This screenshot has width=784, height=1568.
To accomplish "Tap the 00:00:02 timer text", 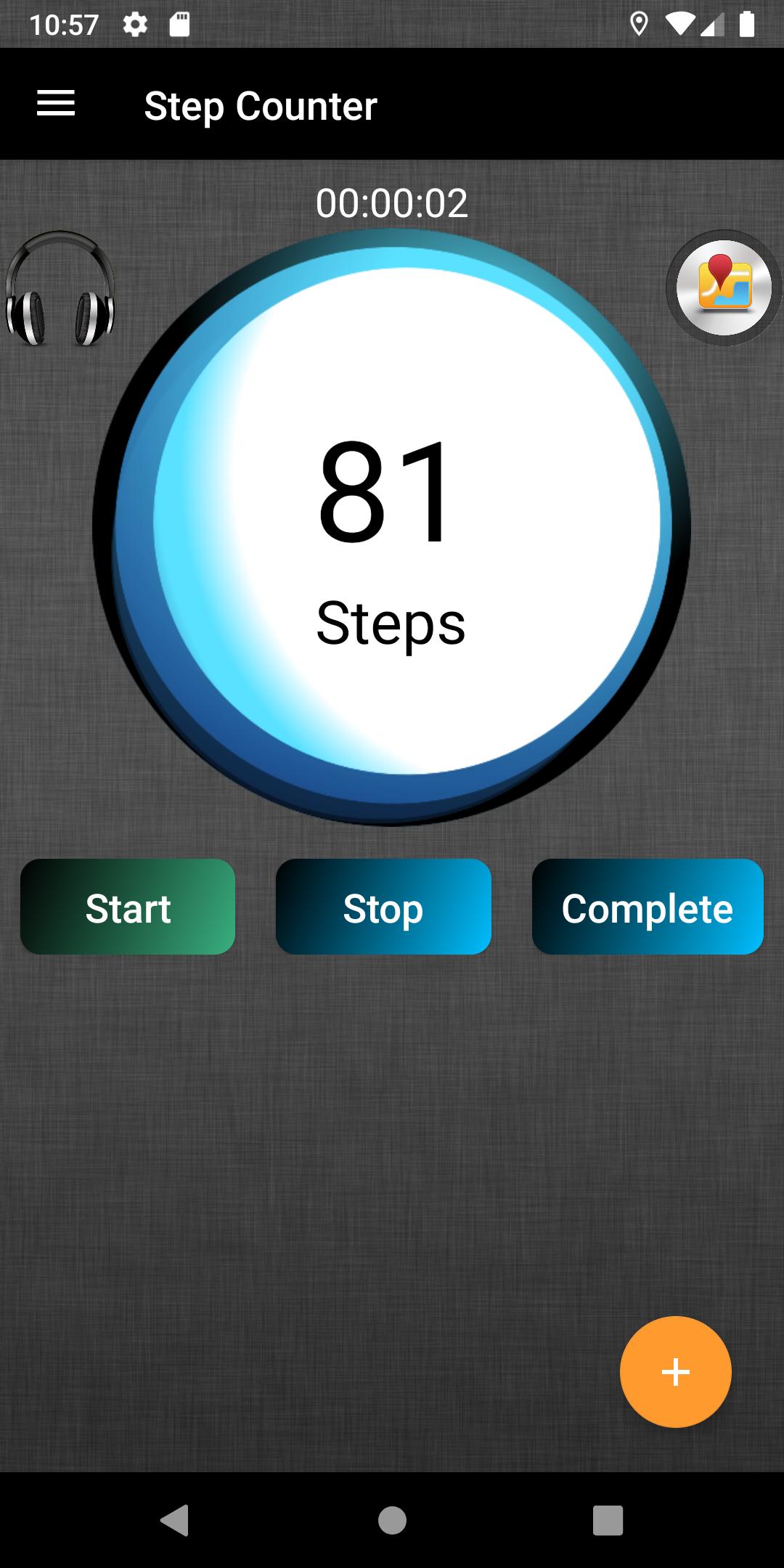I will (x=392, y=203).
